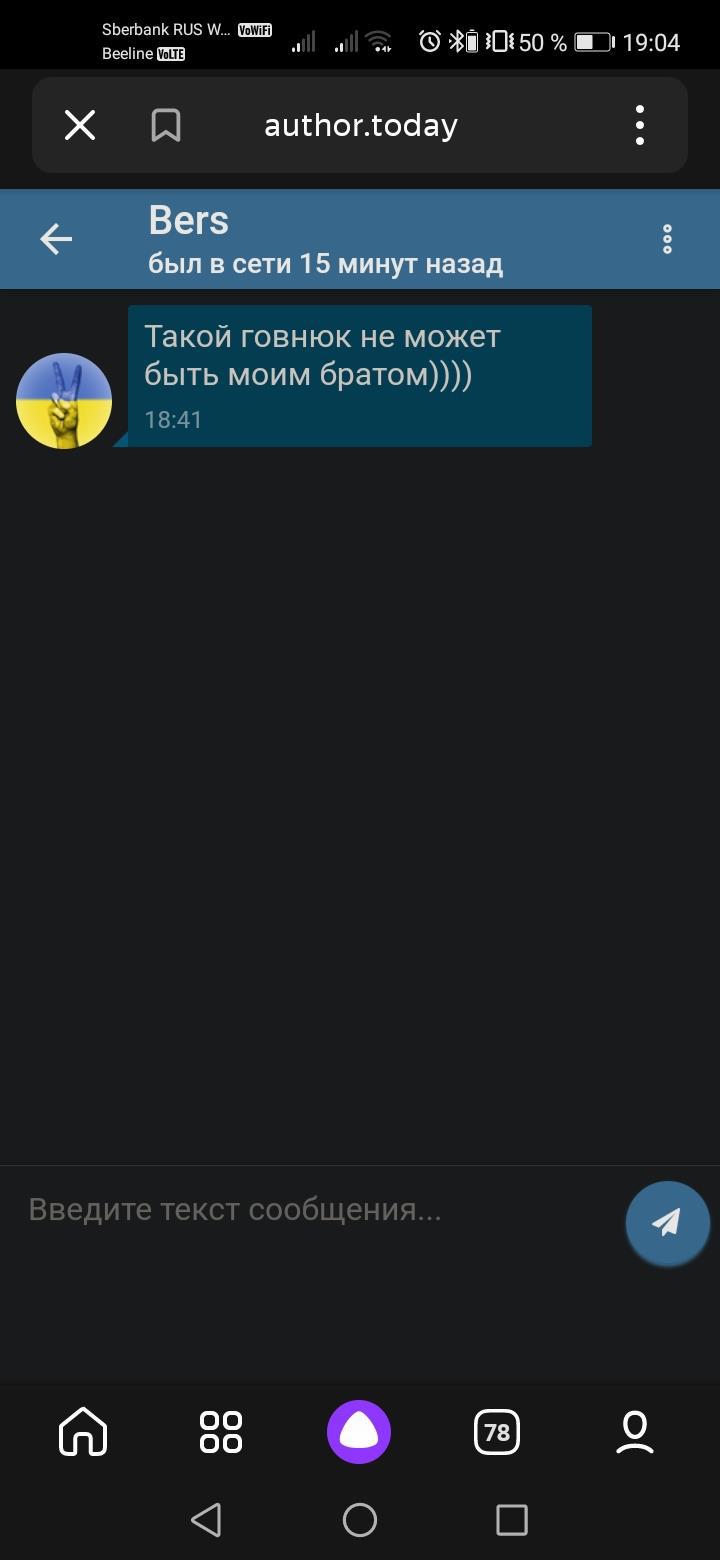720x1560 pixels.
Task: Send the message with paper plane button
Action: pyautogui.click(x=667, y=1222)
